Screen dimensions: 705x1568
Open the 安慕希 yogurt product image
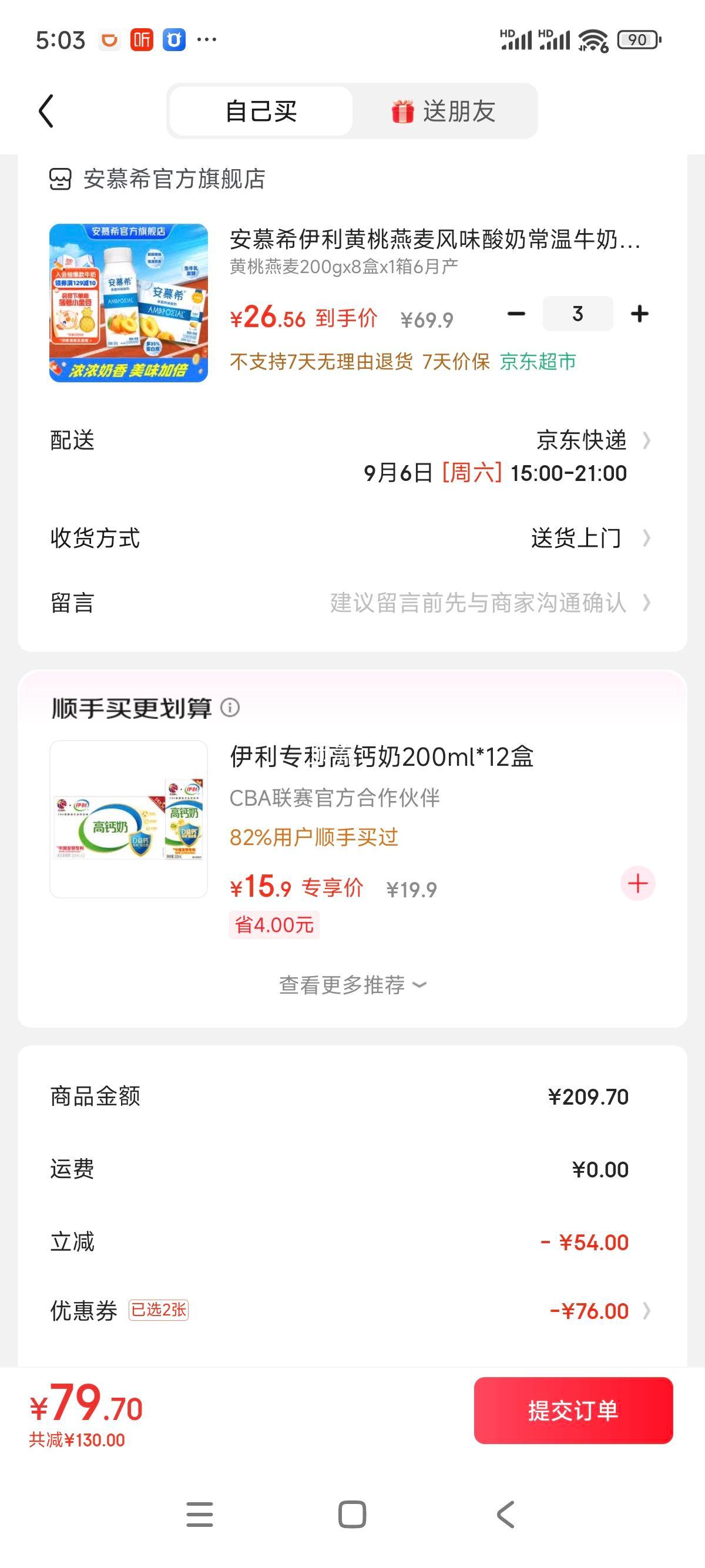(129, 302)
